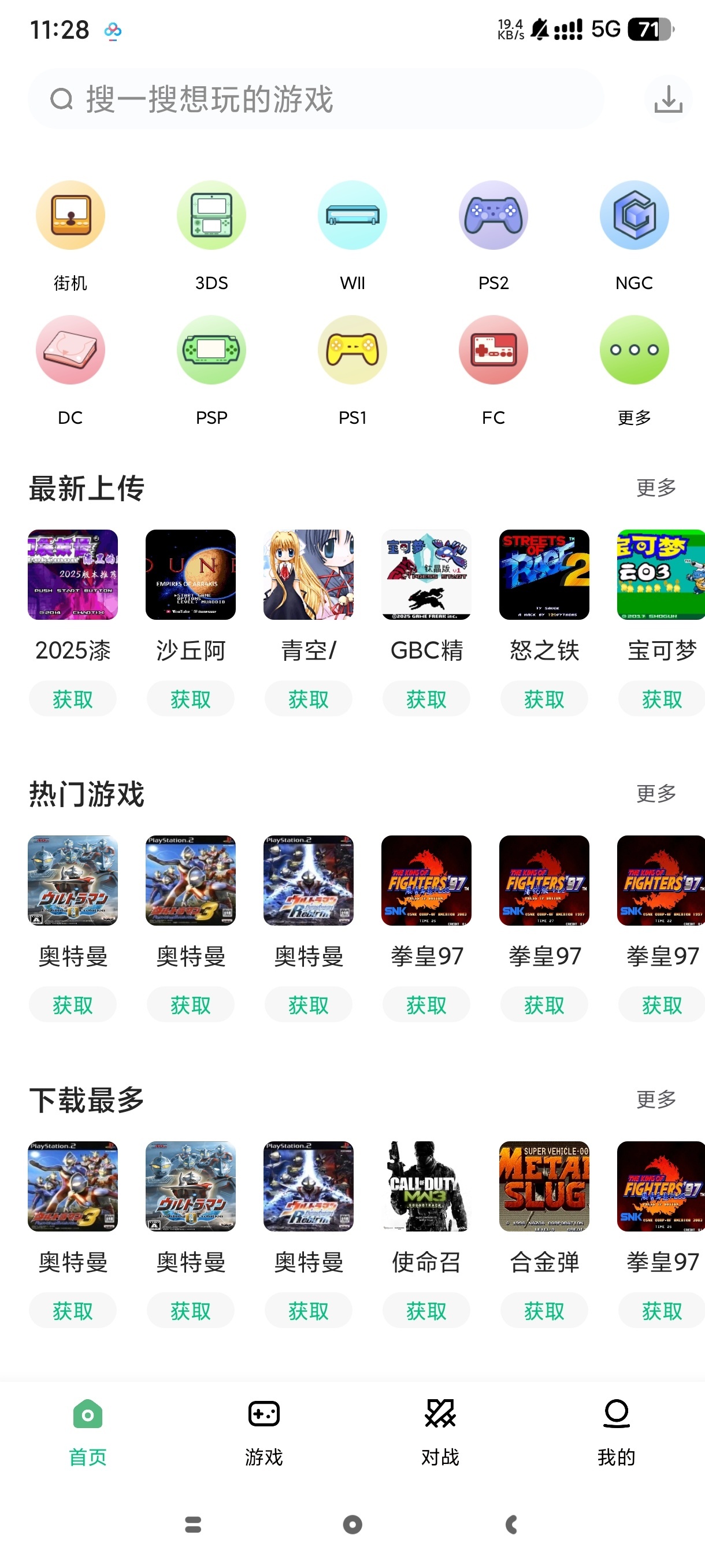Select the PS2 platform category

[493, 216]
